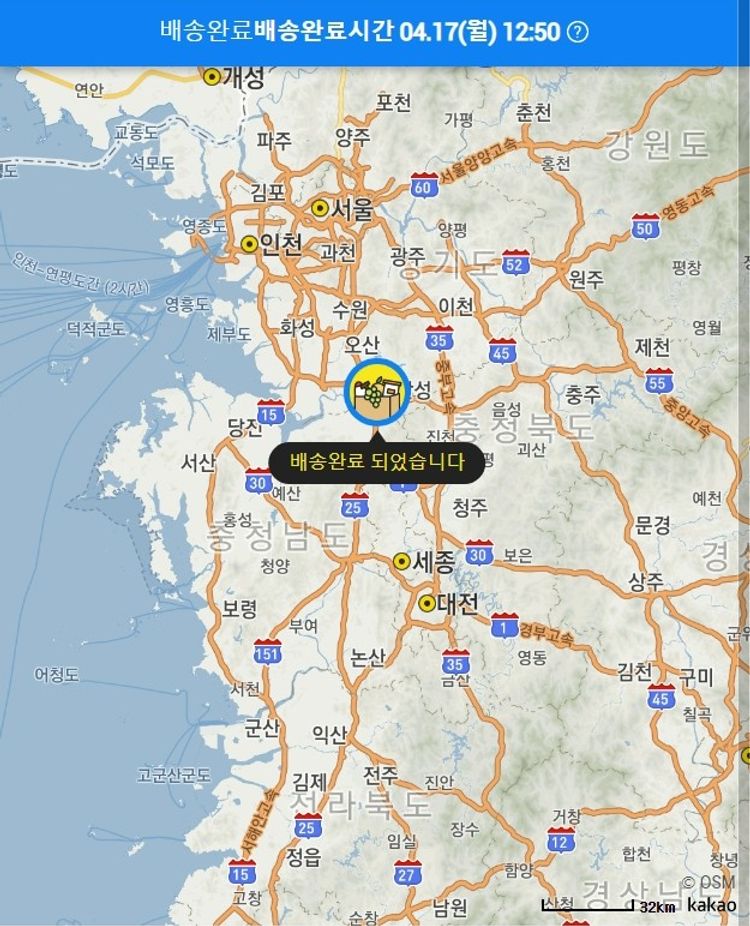Screen dimensions: 750x926
Task: Tap the grocery bag delivery marker
Action: (376, 391)
